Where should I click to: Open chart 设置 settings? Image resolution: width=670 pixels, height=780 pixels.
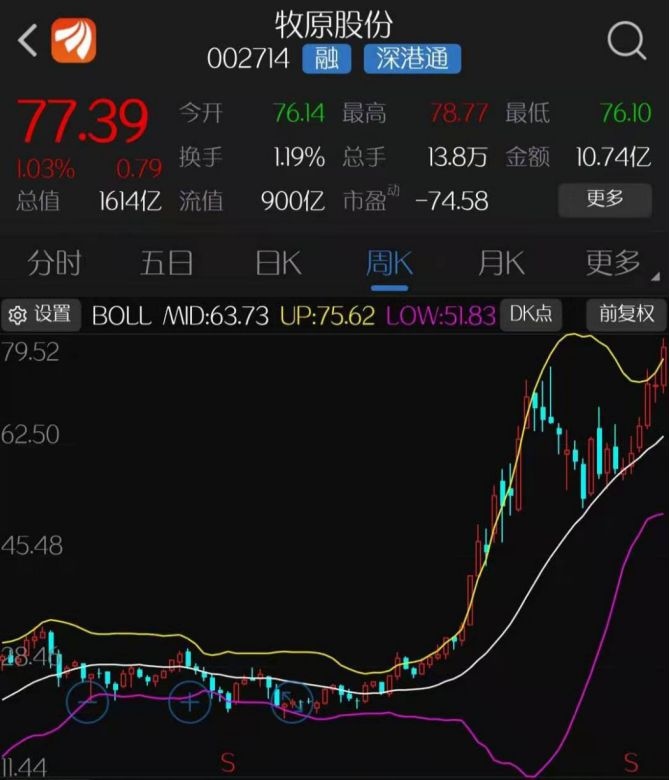(x=42, y=314)
